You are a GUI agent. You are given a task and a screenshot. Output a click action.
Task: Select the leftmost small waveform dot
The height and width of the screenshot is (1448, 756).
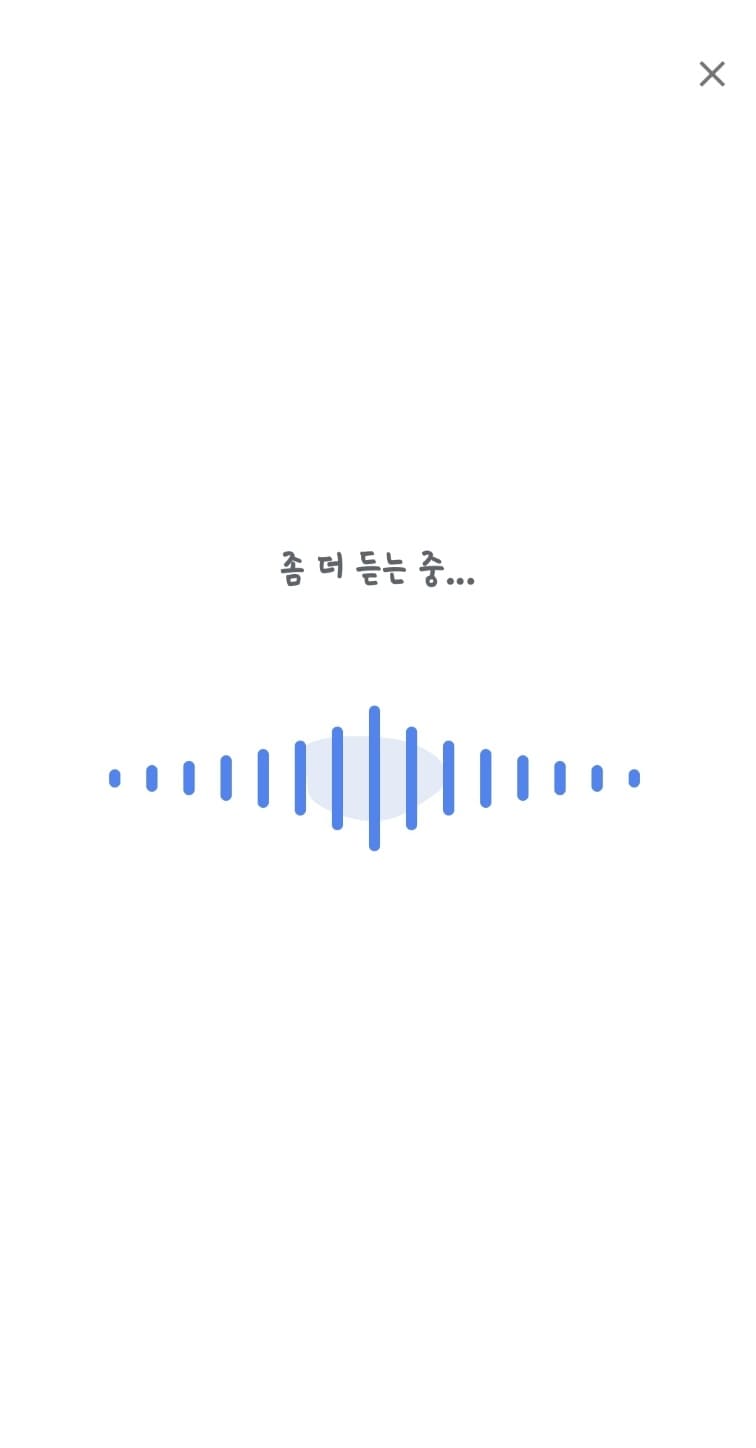coord(114,778)
